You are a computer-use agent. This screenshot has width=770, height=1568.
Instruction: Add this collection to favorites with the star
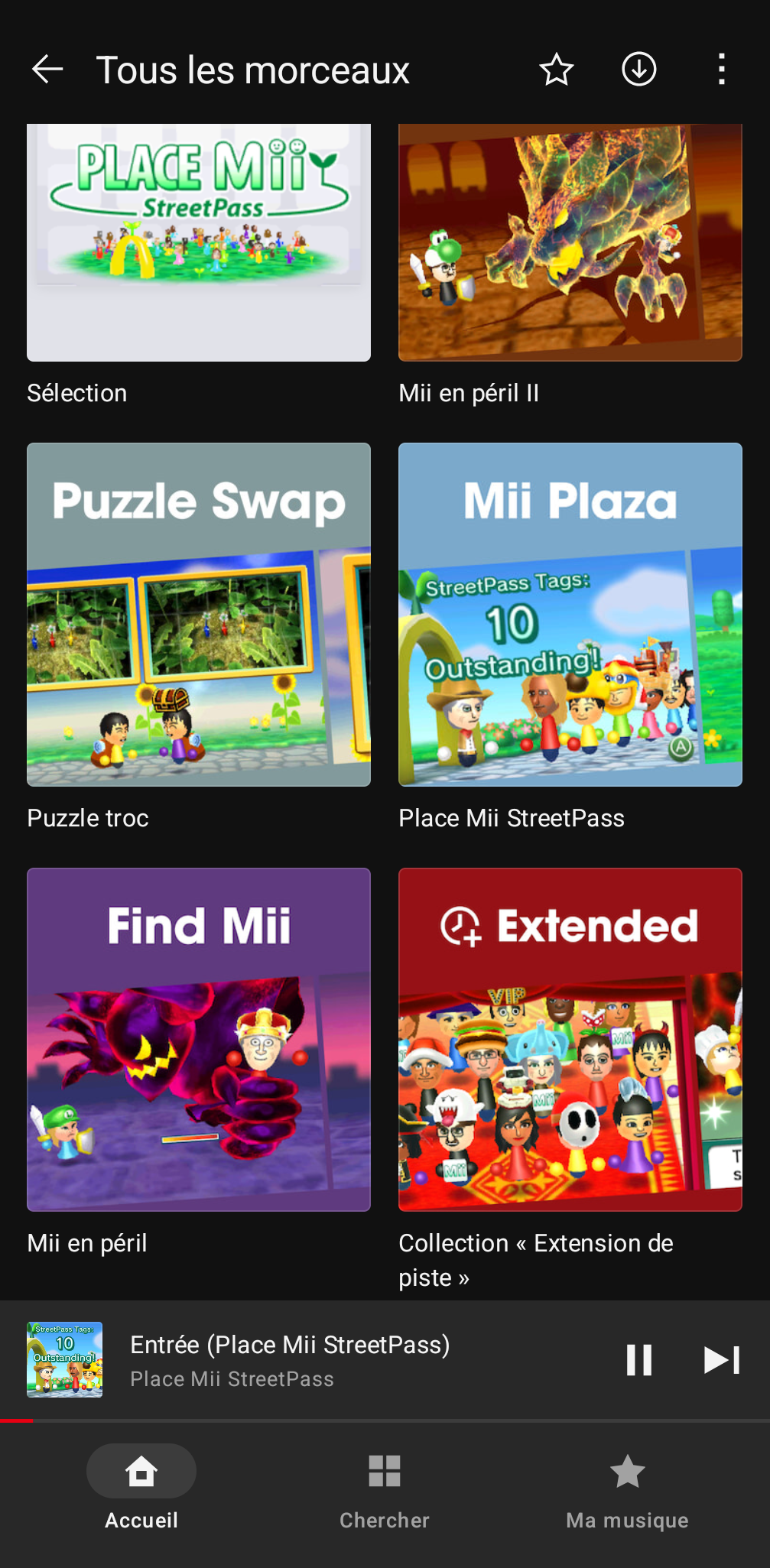(x=557, y=70)
